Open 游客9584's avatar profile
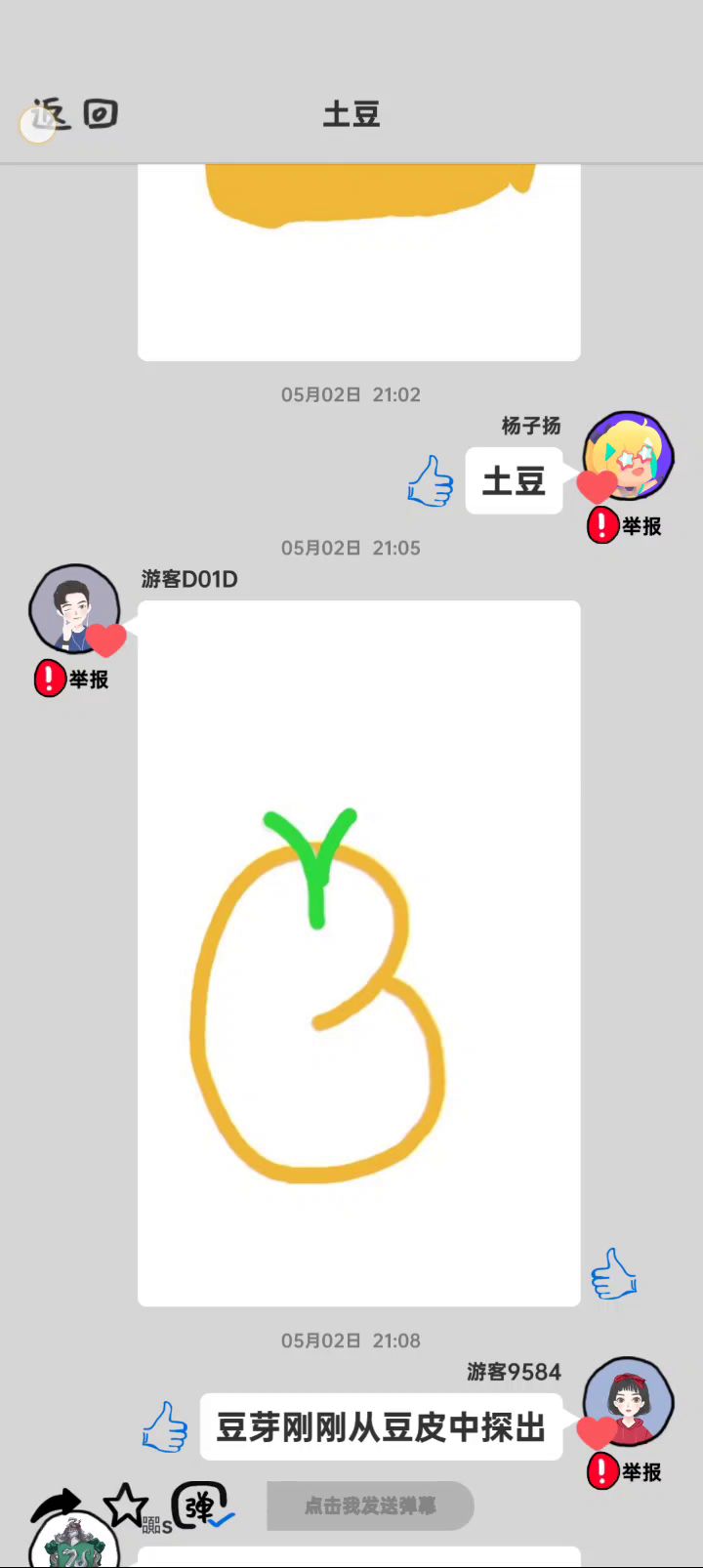703x1568 pixels. click(629, 1401)
